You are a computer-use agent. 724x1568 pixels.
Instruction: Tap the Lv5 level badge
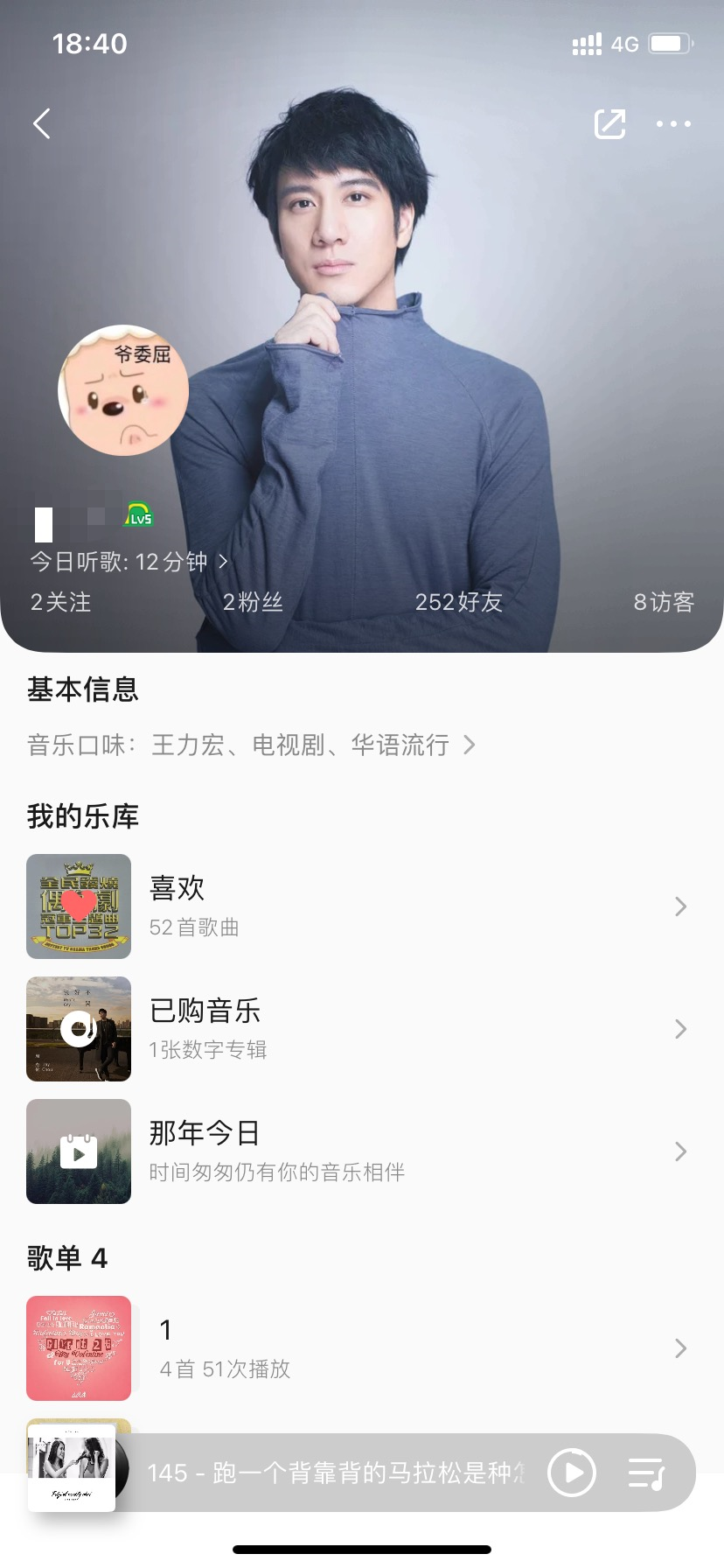(x=138, y=515)
